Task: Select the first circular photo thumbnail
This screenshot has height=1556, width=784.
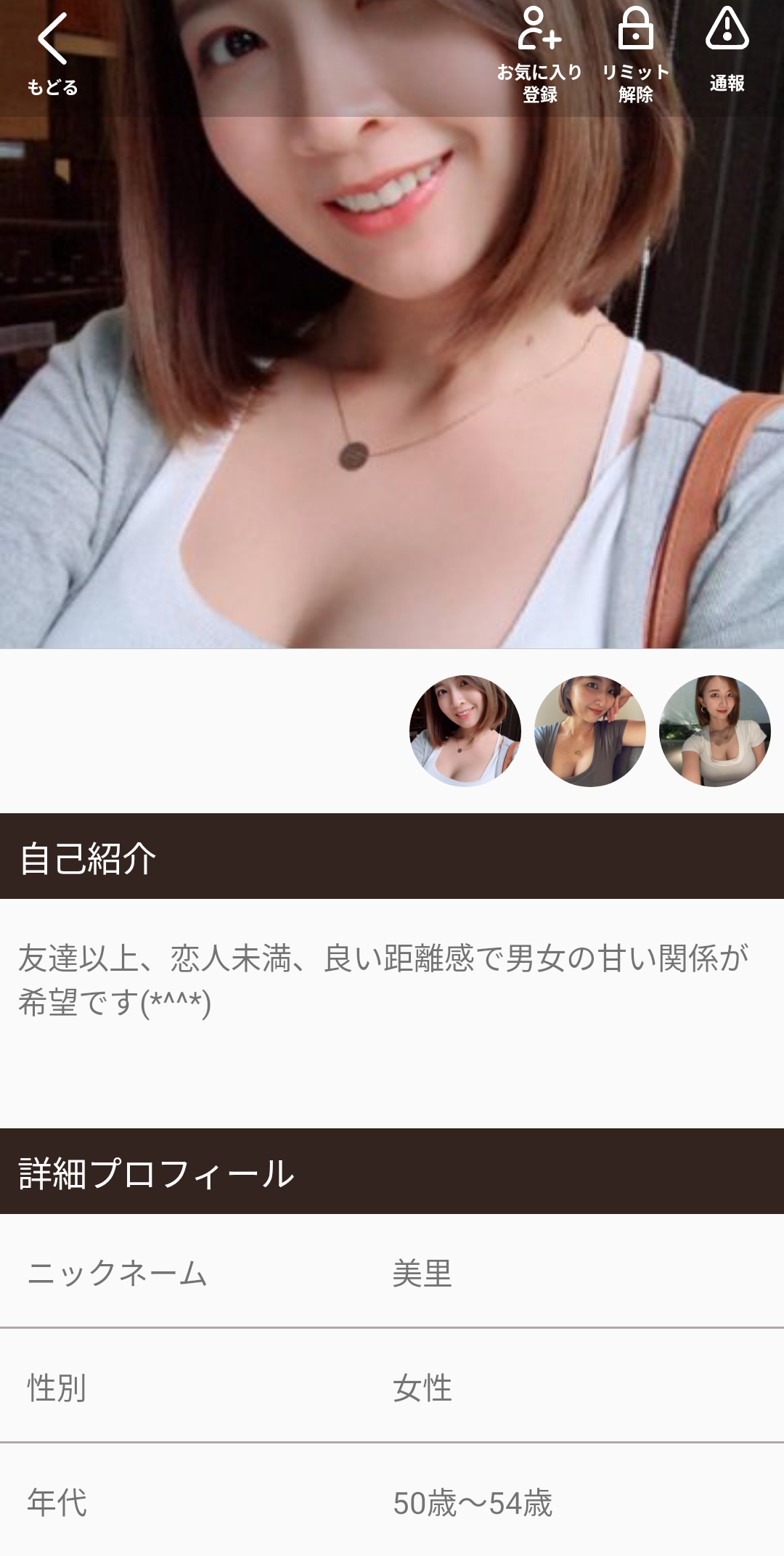Action: click(465, 730)
